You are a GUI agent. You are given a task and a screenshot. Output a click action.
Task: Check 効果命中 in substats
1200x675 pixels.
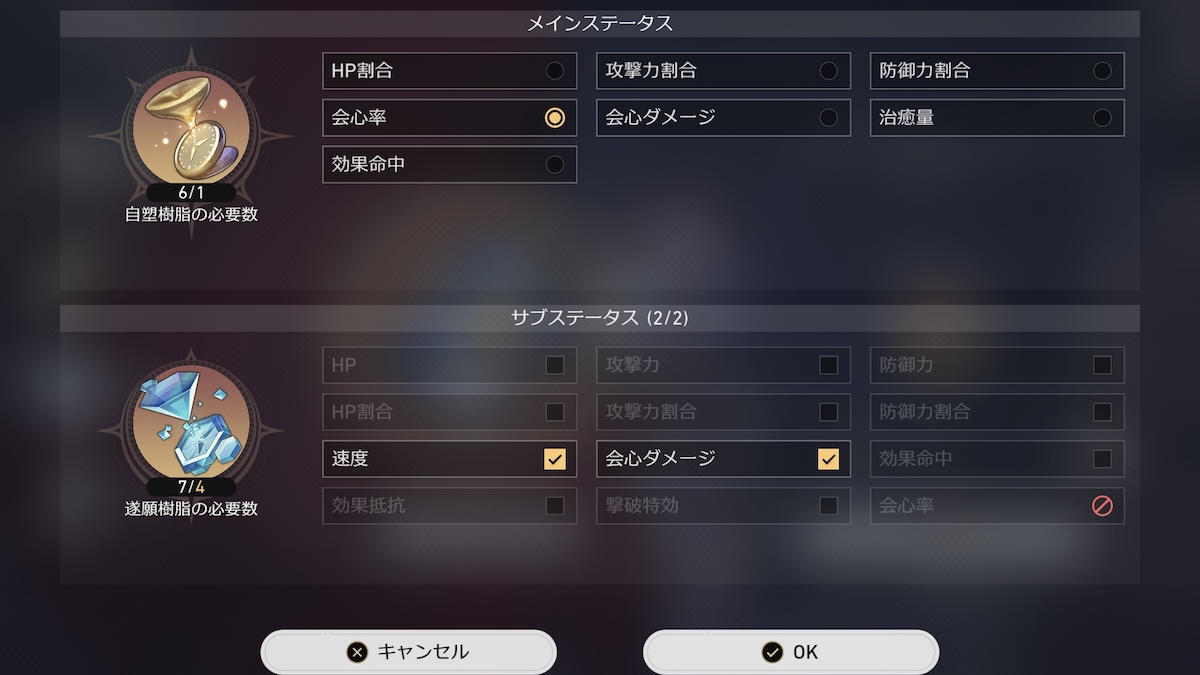pos(1102,459)
